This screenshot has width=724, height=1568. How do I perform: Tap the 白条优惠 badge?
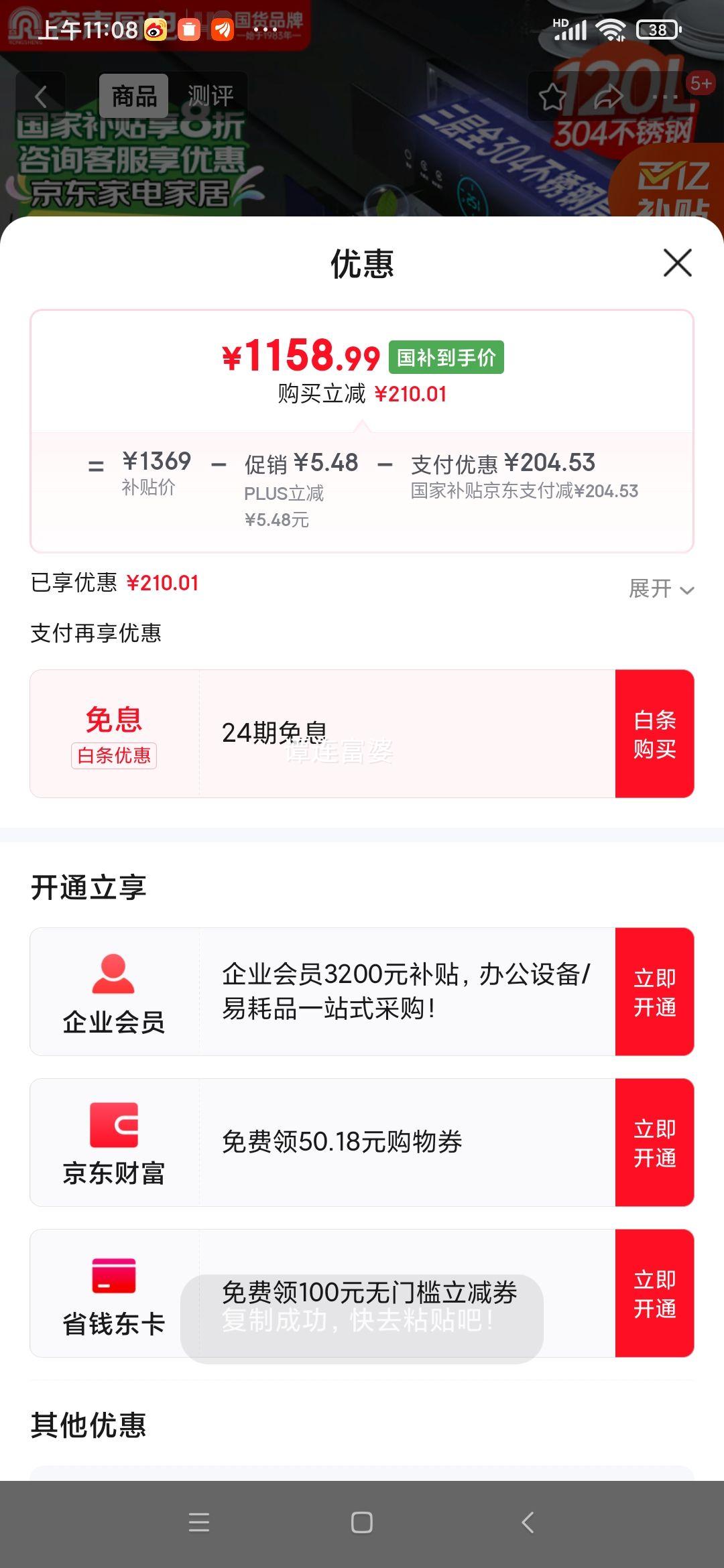tap(114, 756)
